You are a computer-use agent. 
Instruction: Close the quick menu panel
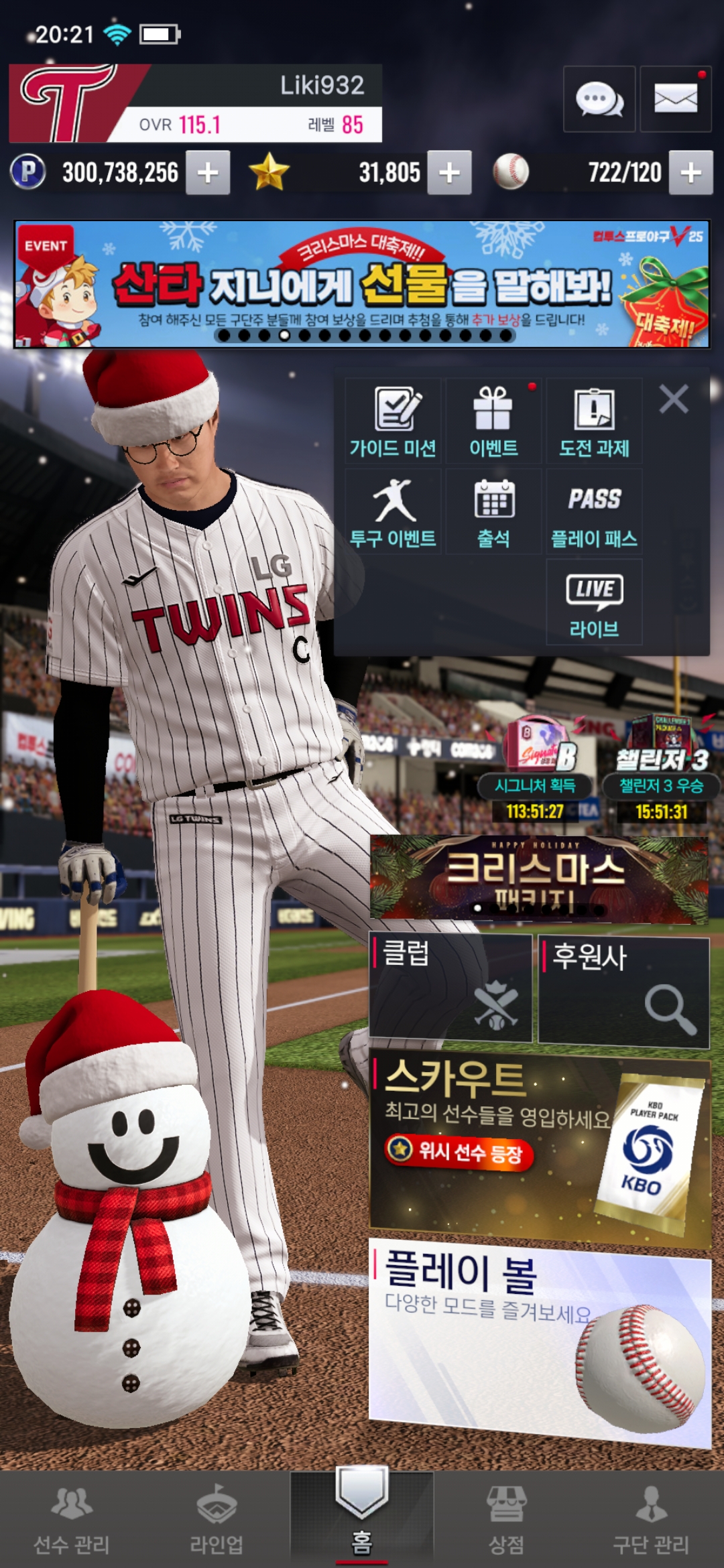[673, 399]
